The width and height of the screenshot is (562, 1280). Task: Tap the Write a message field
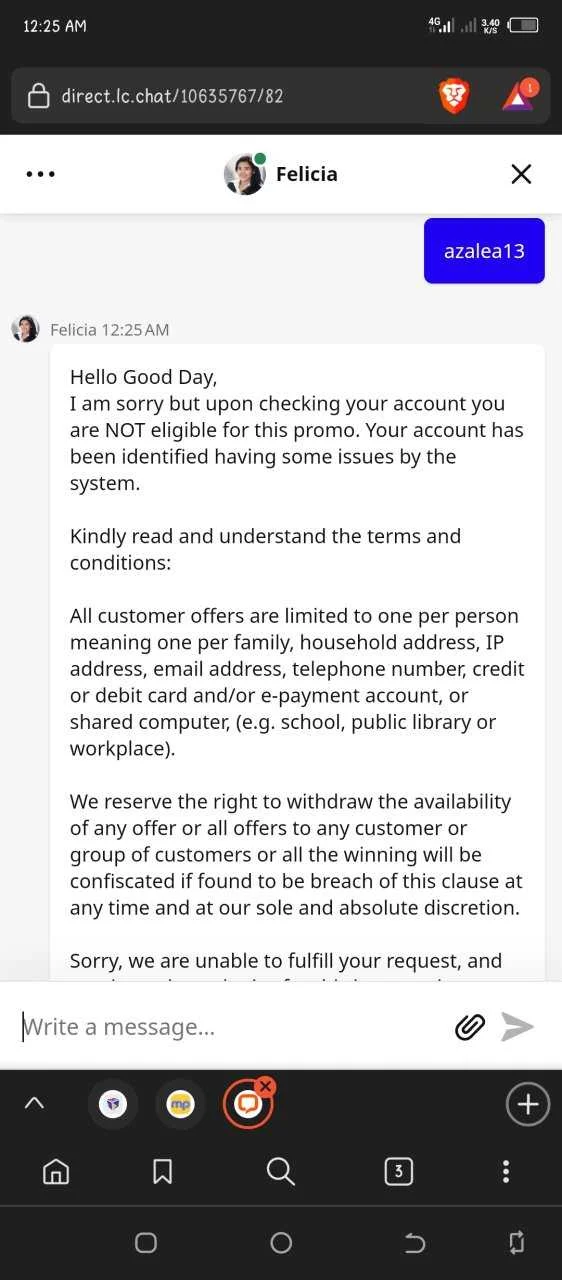coord(230,1027)
